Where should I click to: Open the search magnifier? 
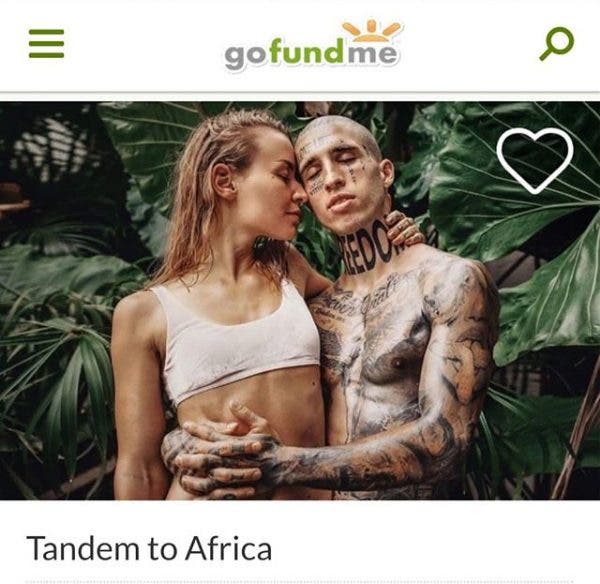pyautogui.click(x=555, y=43)
